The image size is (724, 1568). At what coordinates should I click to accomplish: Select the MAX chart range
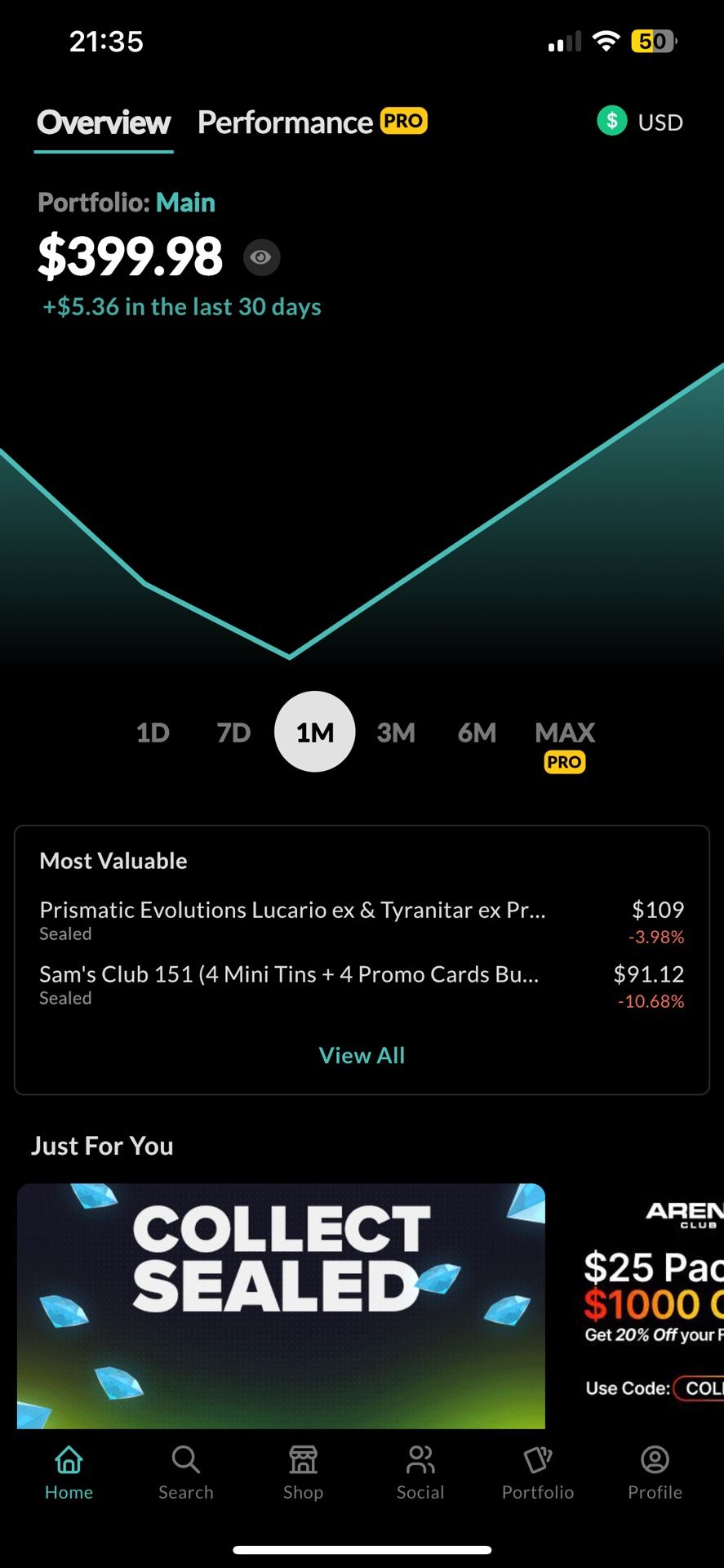point(564,734)
